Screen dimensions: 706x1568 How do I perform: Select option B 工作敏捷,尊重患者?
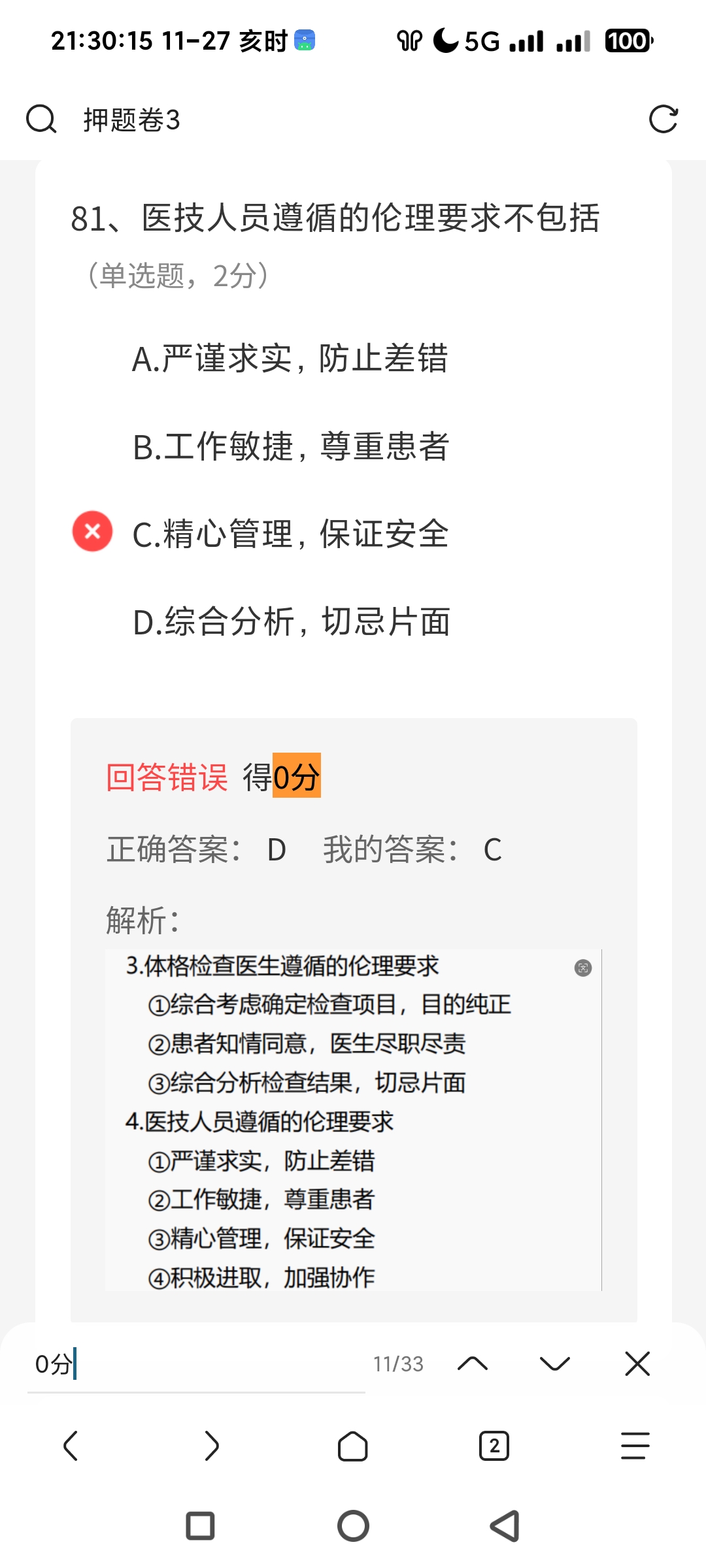click(x=290, y=447)
